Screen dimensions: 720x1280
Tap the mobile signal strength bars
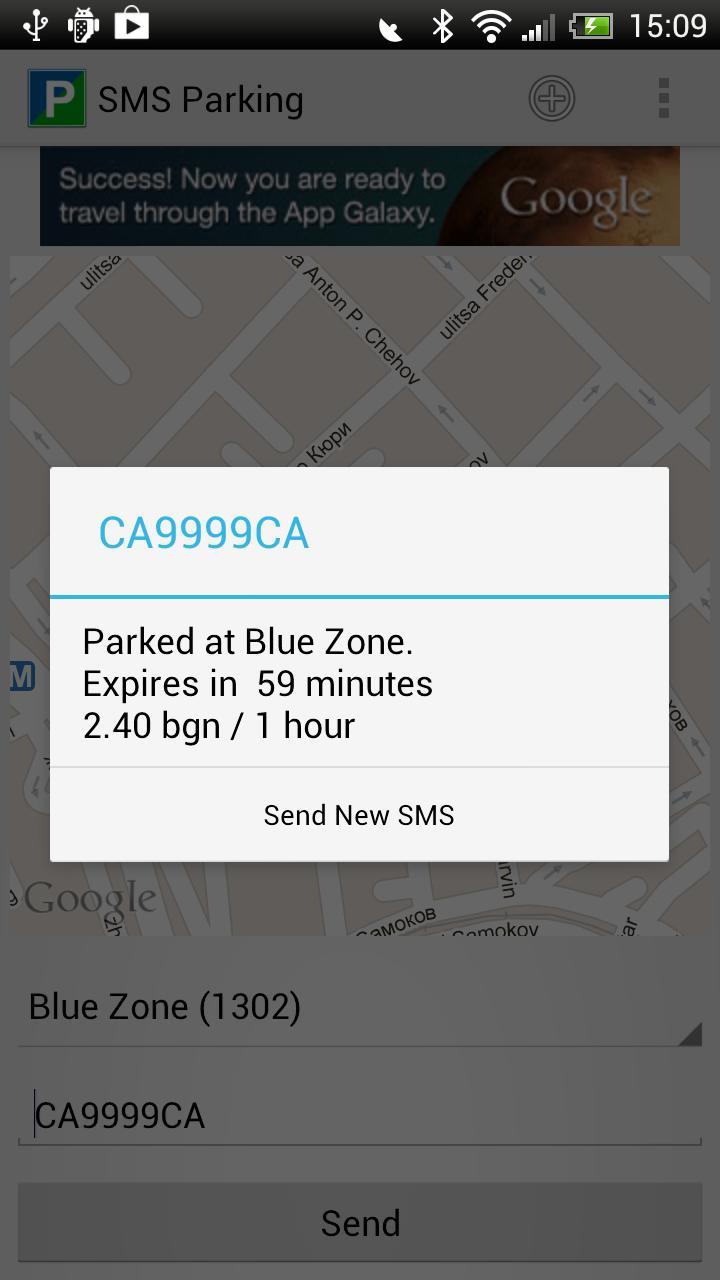point(538,27)
